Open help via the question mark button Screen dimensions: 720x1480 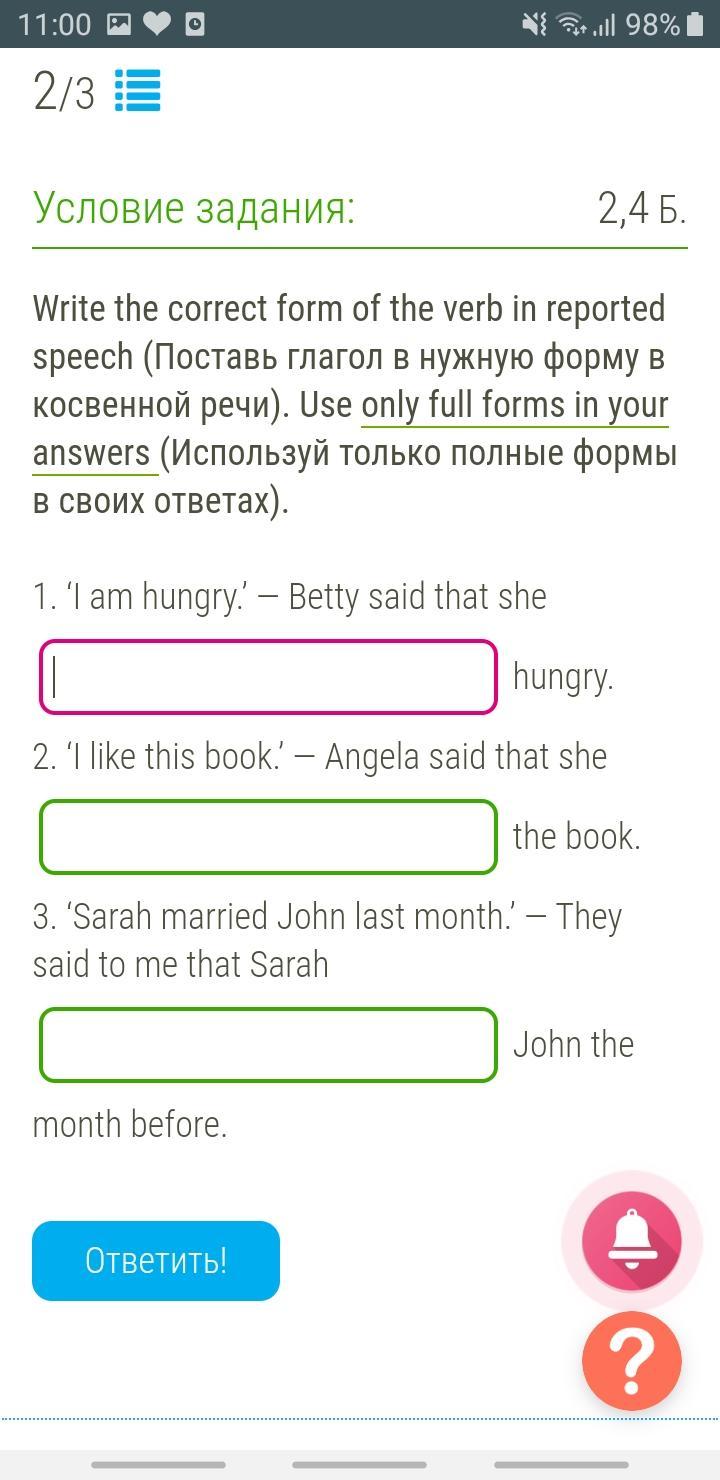[632, 1361]
